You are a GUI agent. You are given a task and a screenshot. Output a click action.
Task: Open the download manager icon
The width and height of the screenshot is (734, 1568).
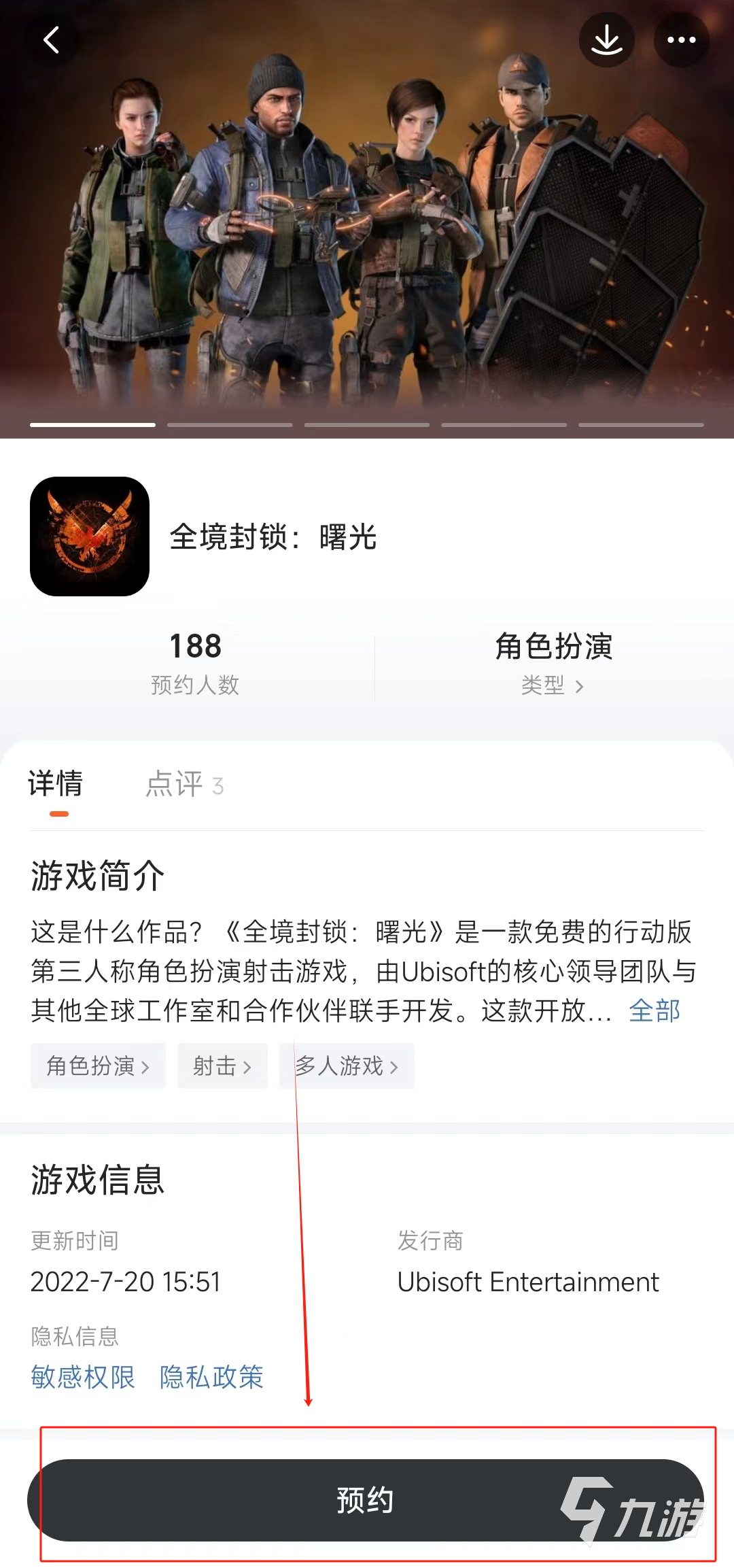(x=606, y=40)
